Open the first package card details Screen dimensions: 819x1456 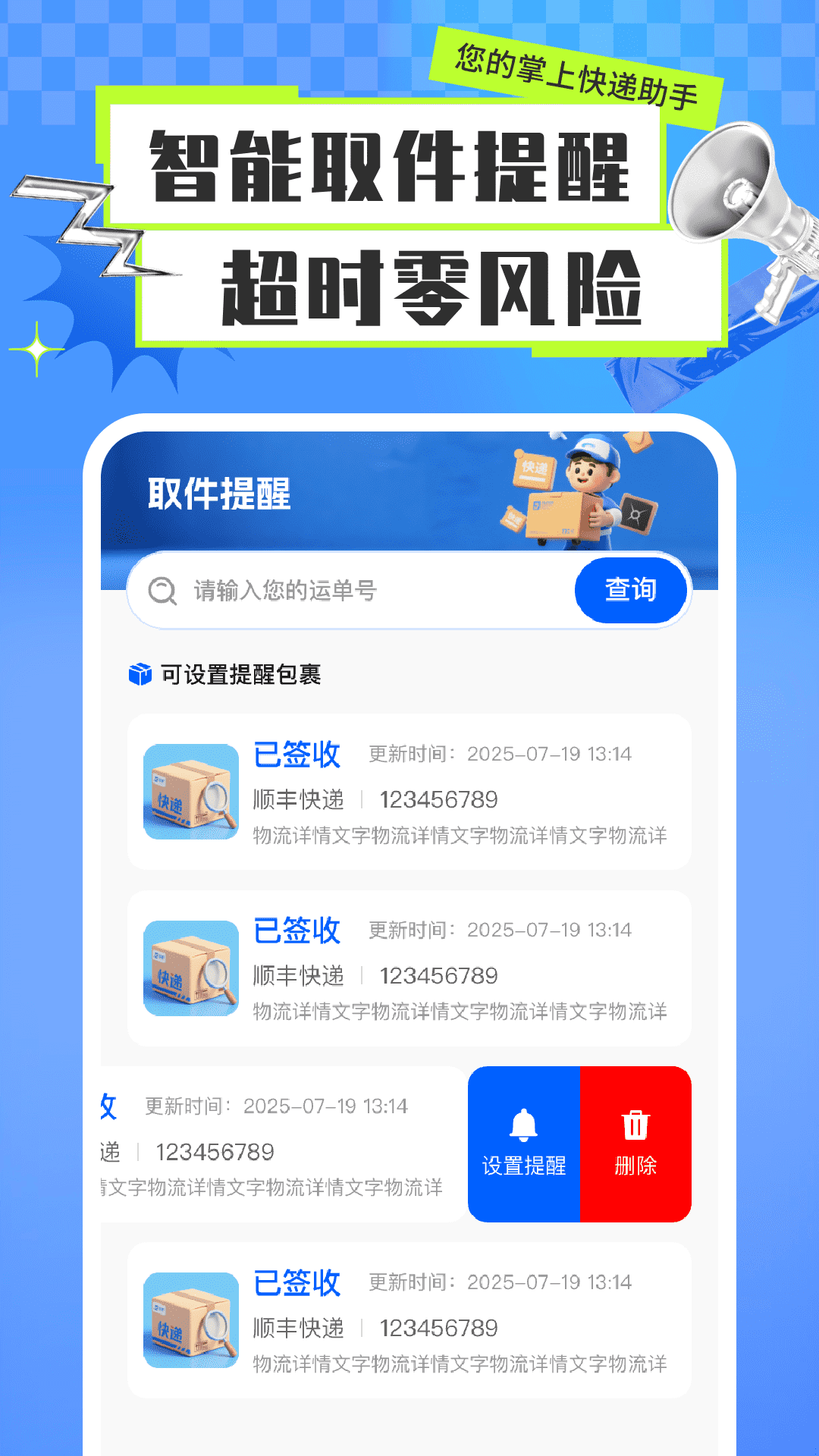pyautogui.click(x=409, y=791)
